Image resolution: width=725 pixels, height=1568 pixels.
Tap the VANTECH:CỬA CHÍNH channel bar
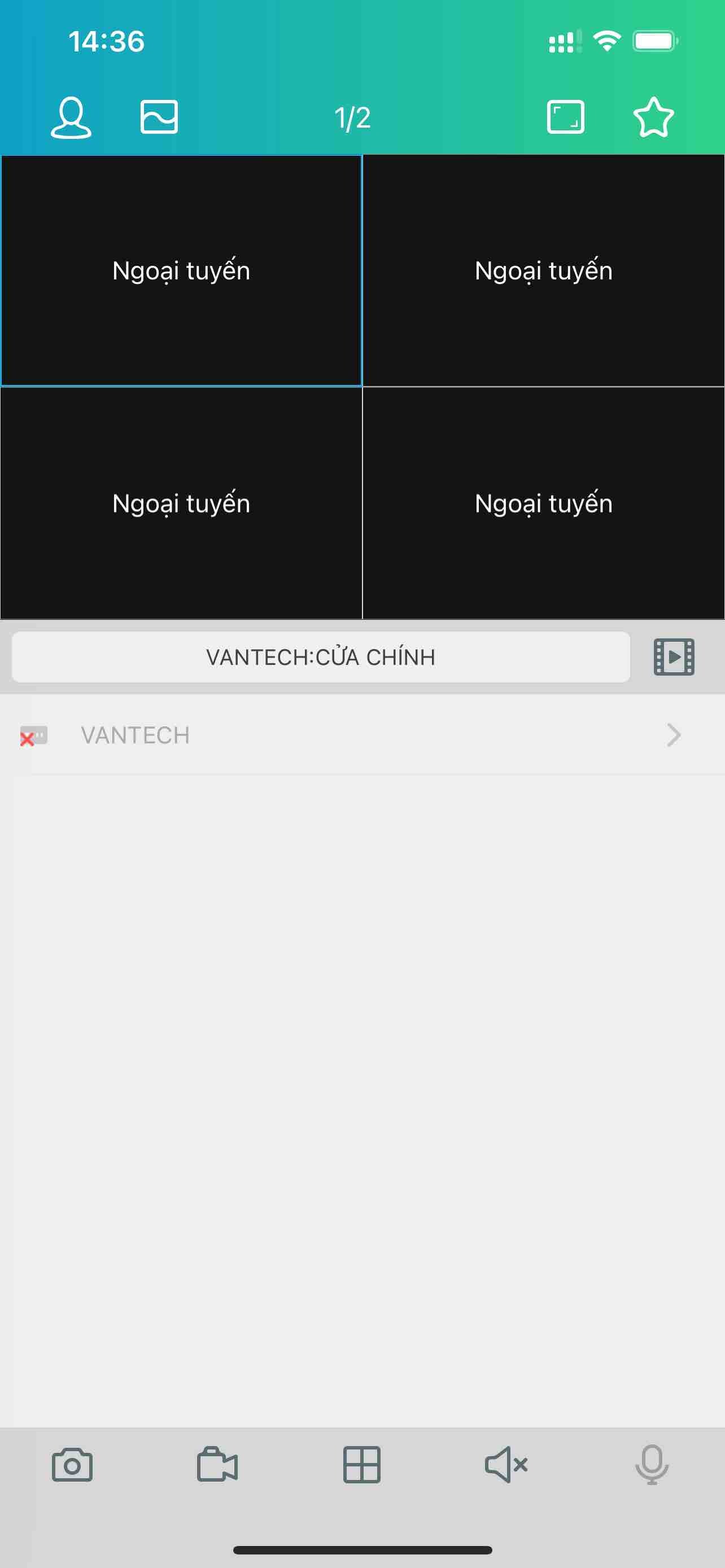point(321,657)
